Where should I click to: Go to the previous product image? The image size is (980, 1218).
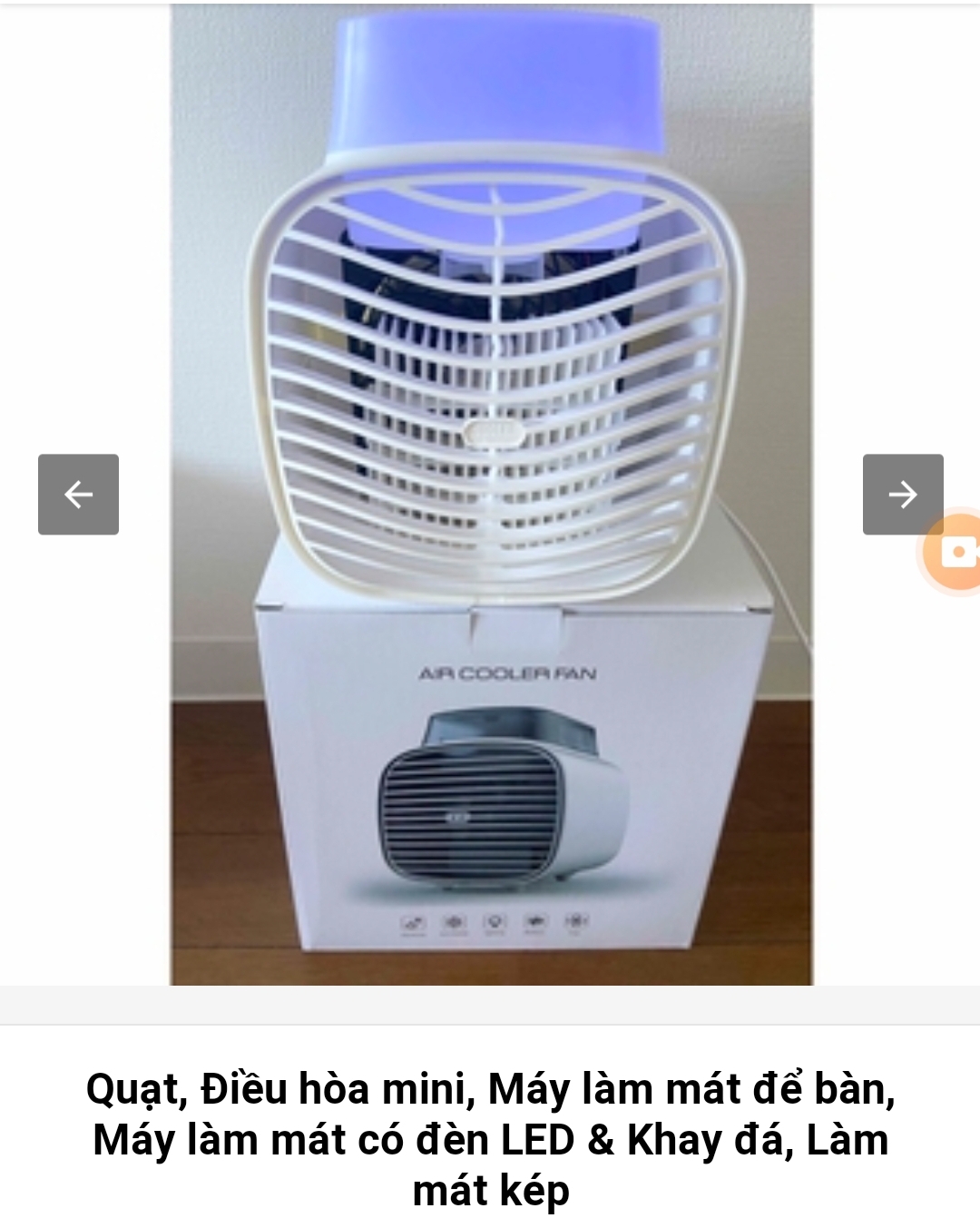click(x=78, y=495)
